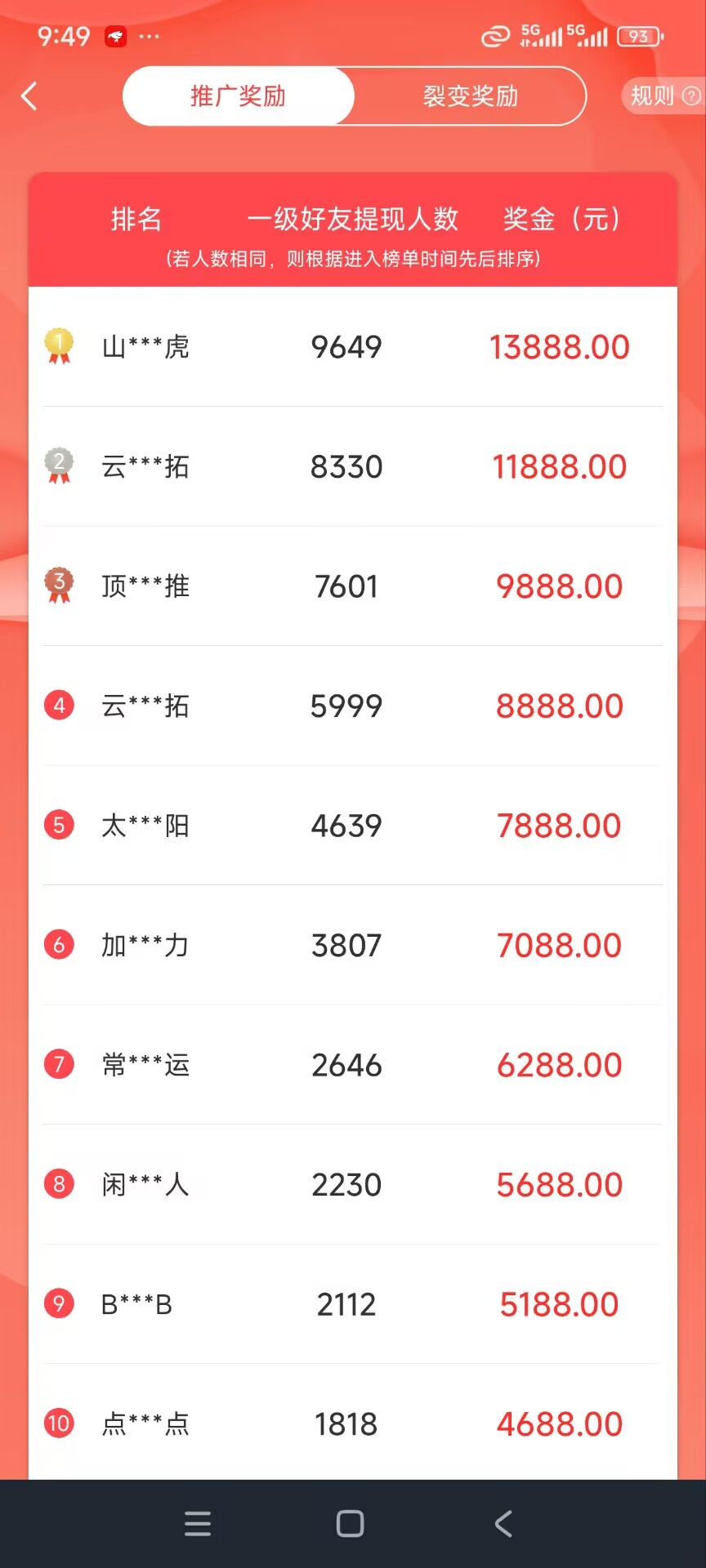
Task: Open the 规则 rules link
Action: (x=651, y=96)
